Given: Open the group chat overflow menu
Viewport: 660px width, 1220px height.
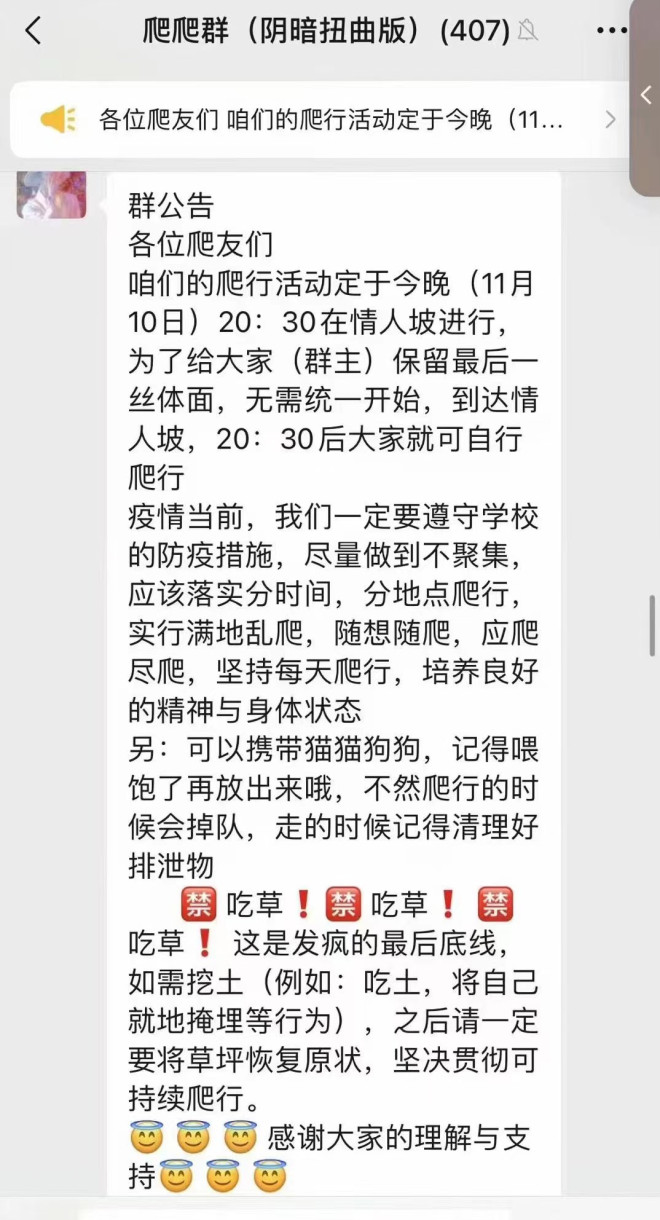Looking at the screenshot, I should pos(610,31).
